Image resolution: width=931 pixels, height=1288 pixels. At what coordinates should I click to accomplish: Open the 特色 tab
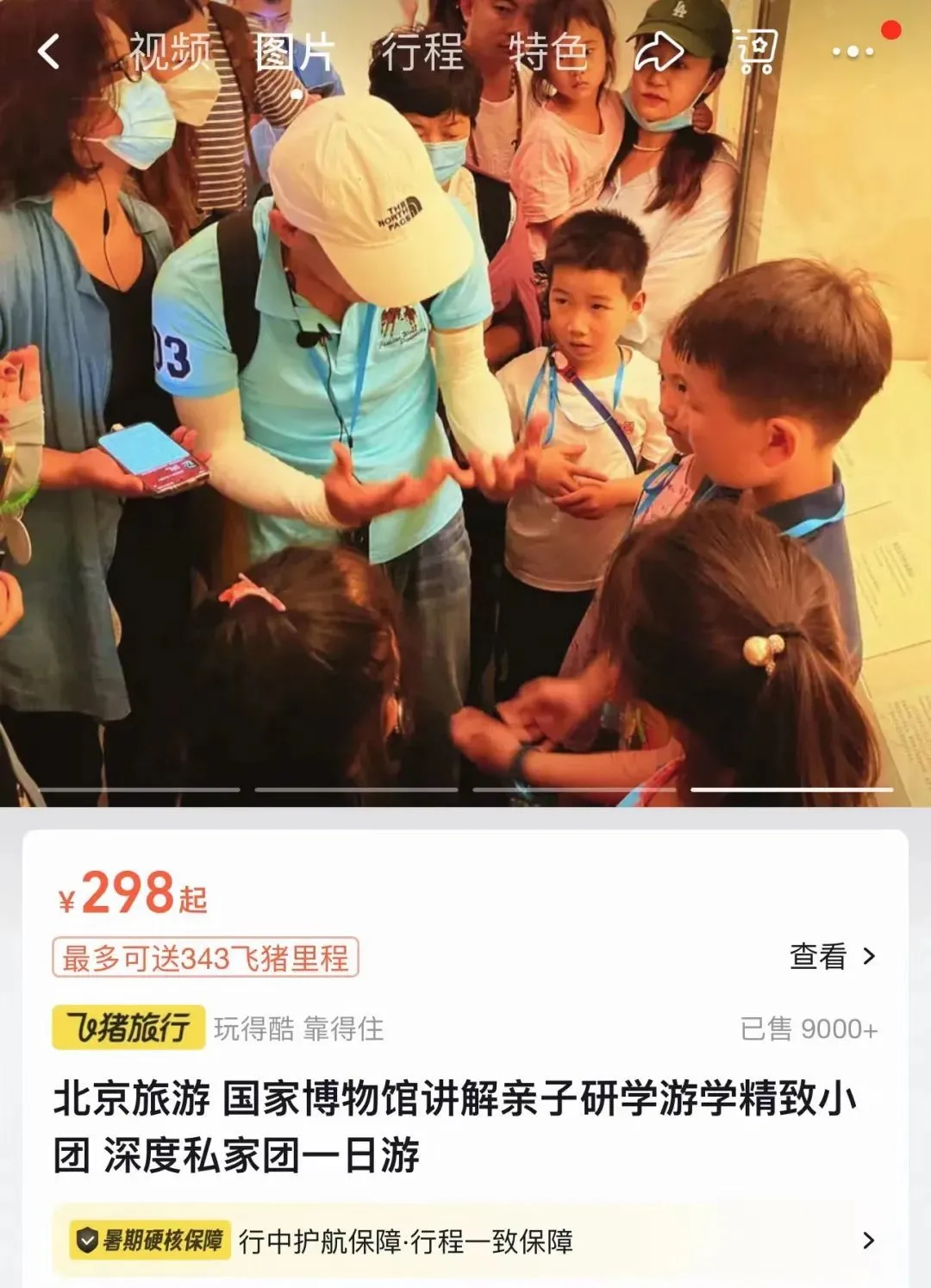tap(548, 52)
